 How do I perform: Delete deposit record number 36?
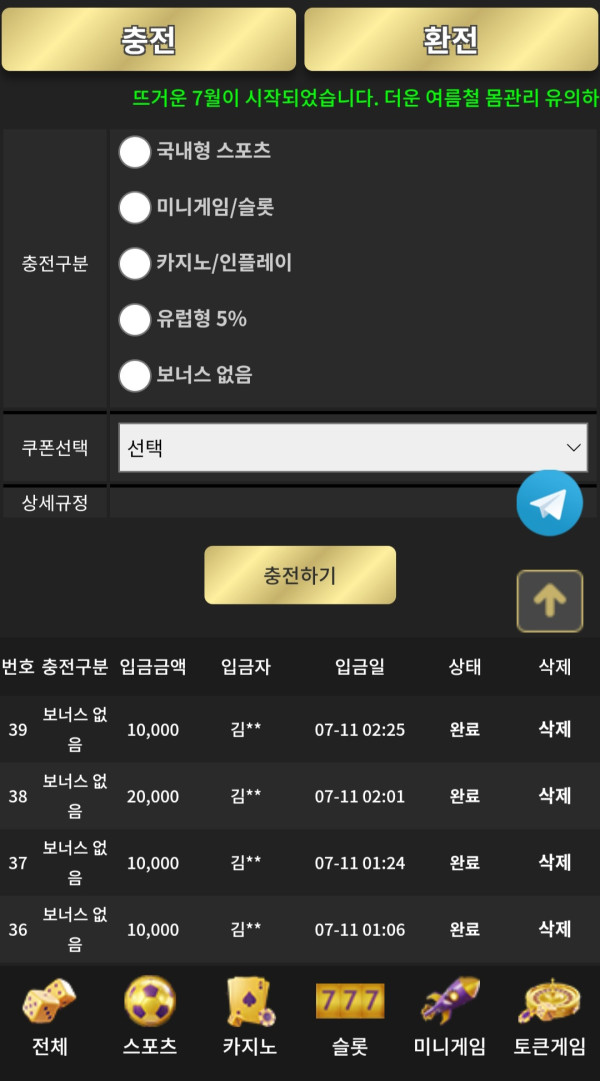click(554, 929)
